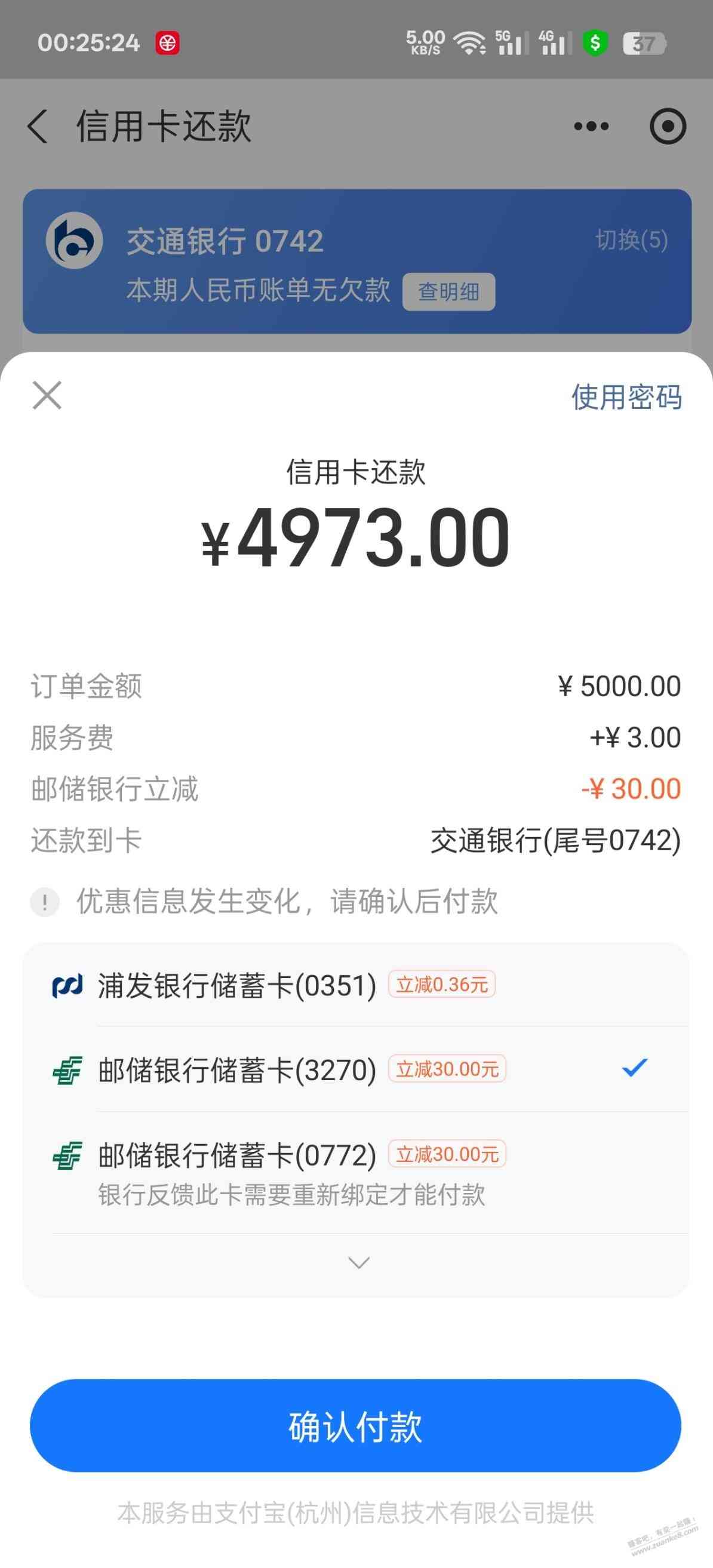The height and width of the screenshot is (1568, 713).
Task: Open 查明细 bill details
Action: [x=448, y=292]
